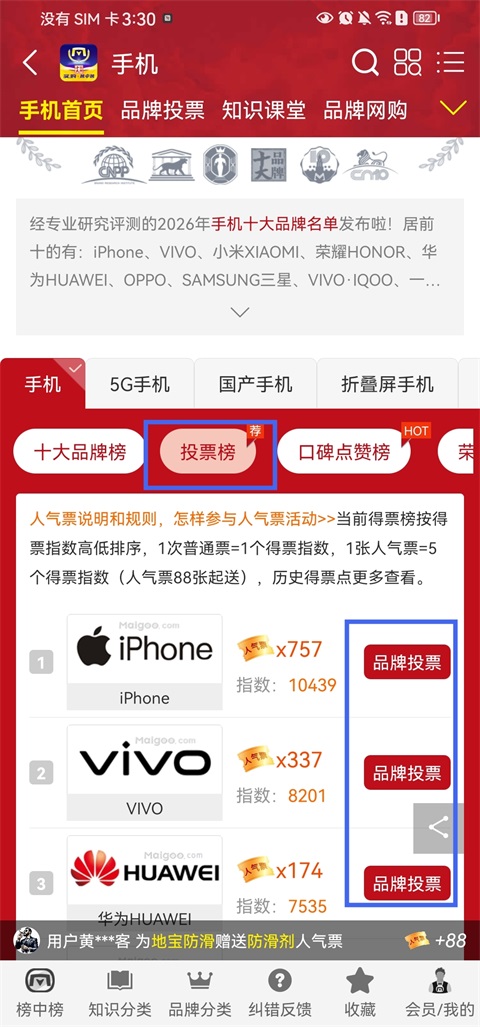The width and height of the screenshot is (480, 1027).
Task: Switch to the 十大品牌榜 chip
Action: [79, 452]
